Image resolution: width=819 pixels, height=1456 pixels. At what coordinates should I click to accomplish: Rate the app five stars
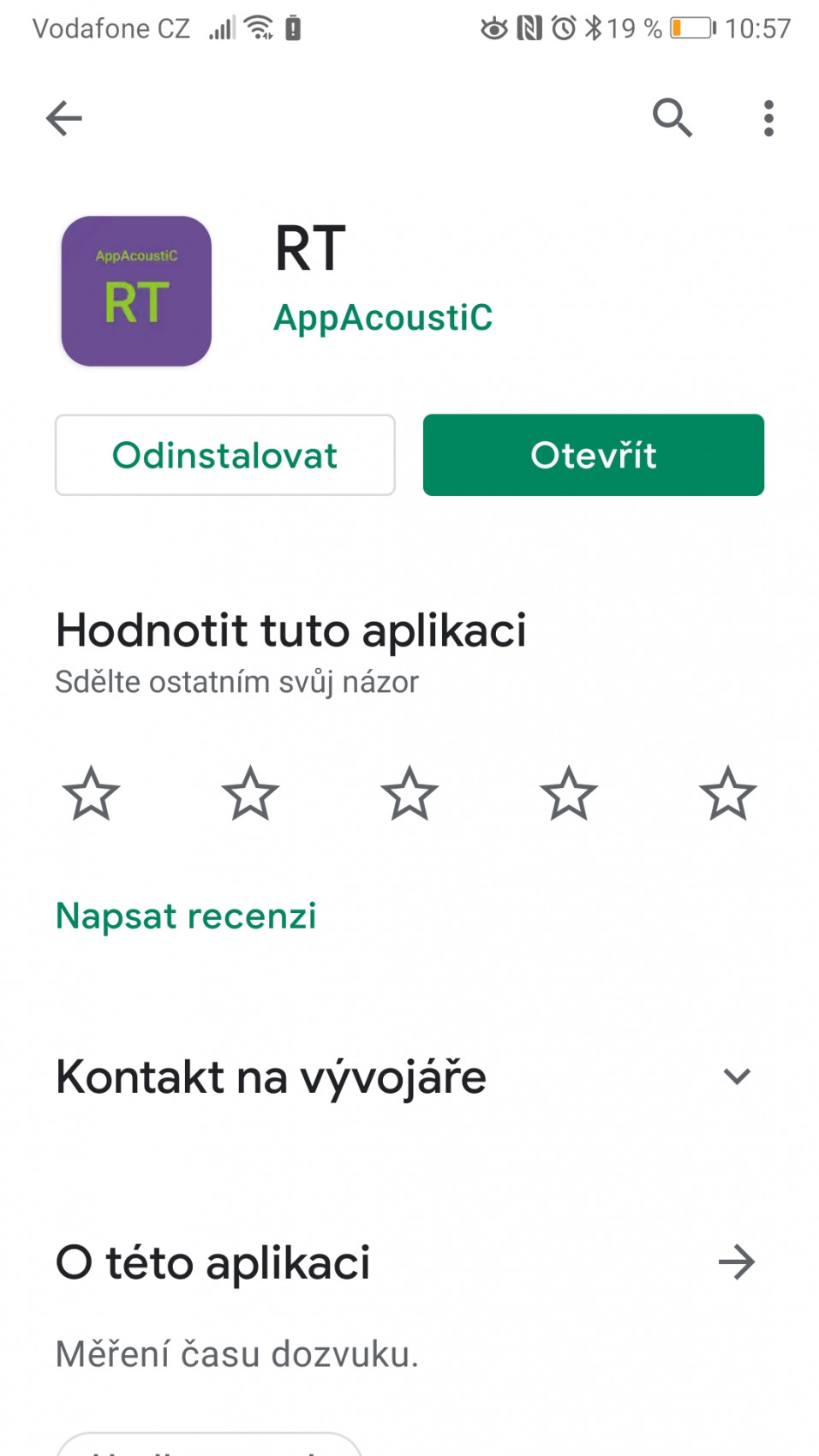point(728,793)
